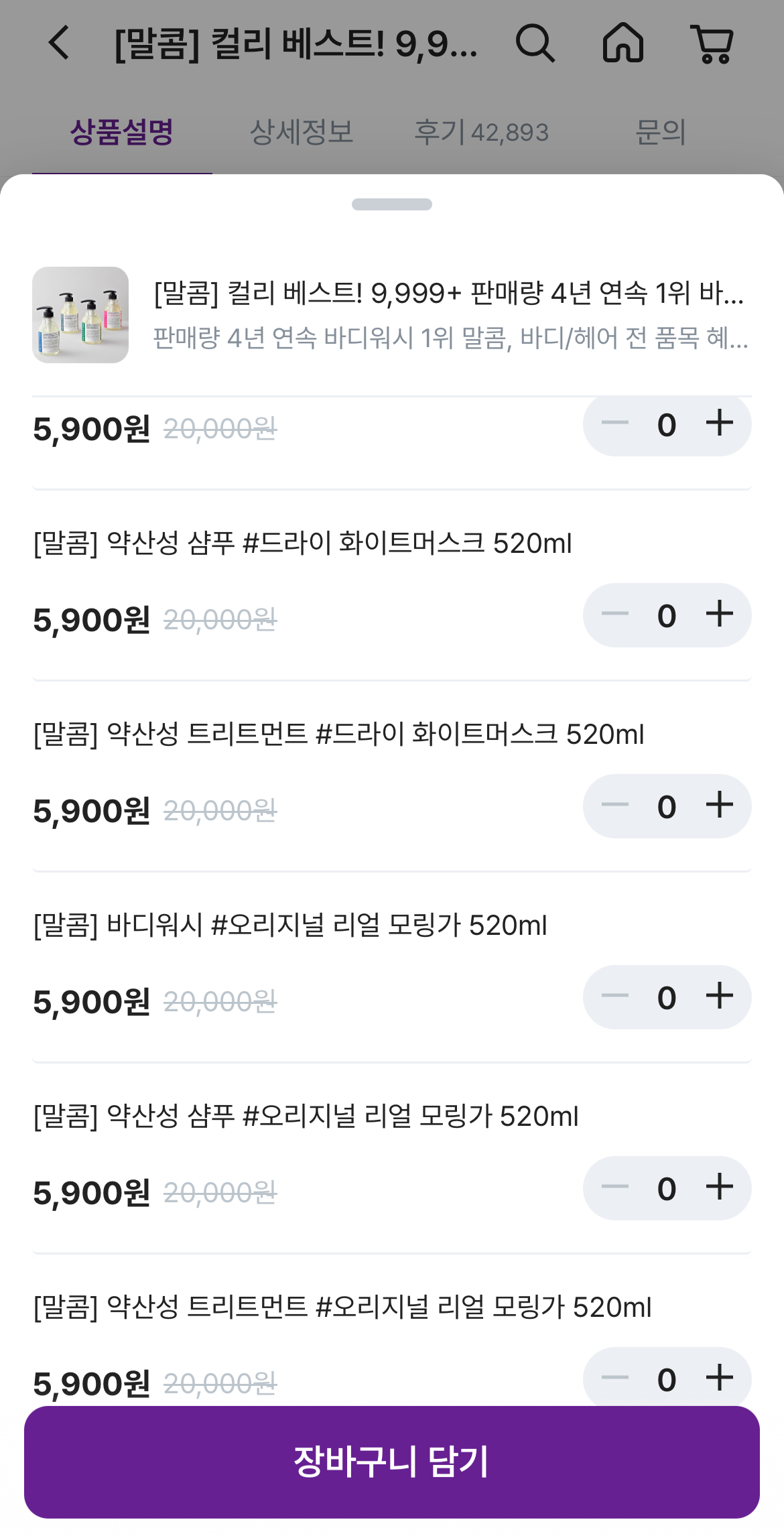Increase quantity of 약산성 트리트먼트 #드라이 화이트머스크
784x1534 pixels.
pyautogui.click(x=720, y=806)
